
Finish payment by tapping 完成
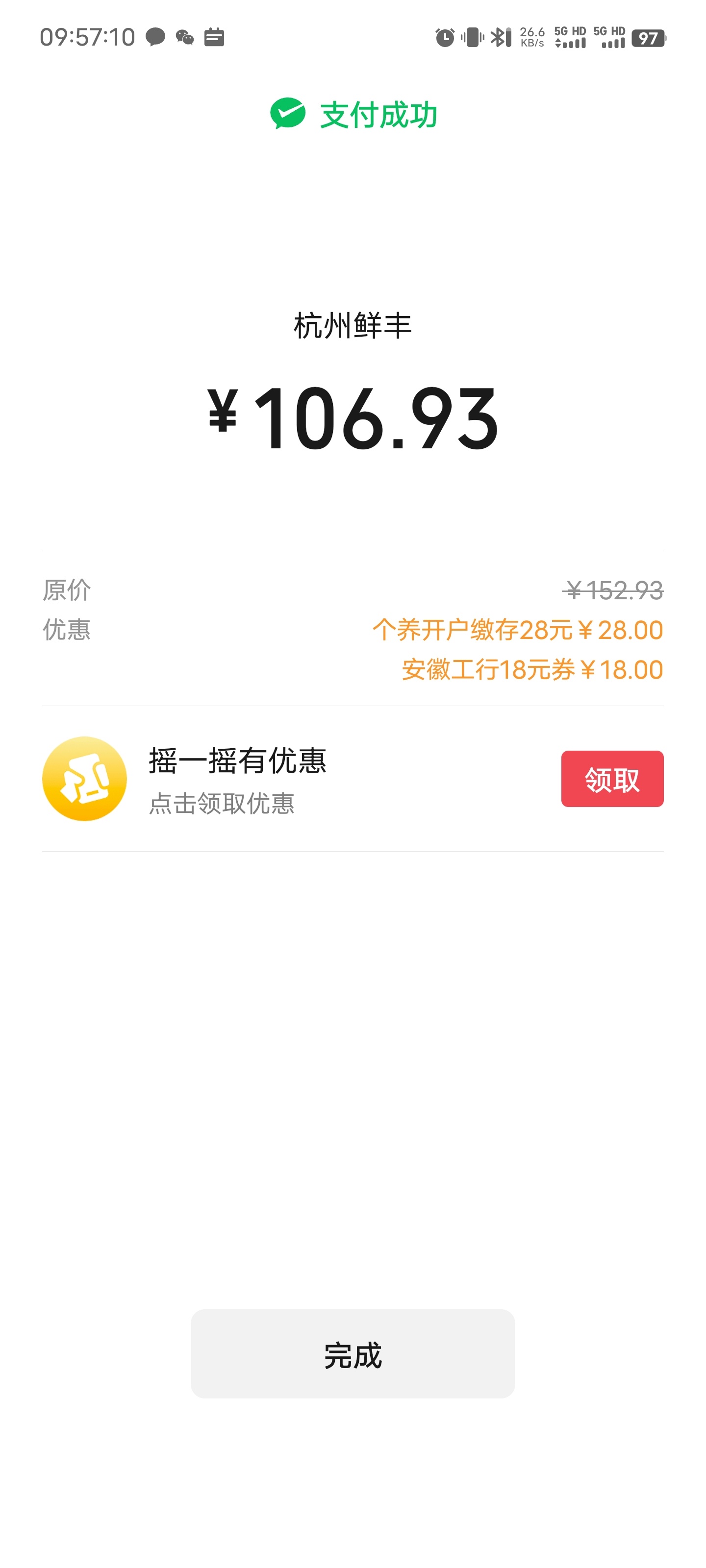click(x=353, y=1354)
